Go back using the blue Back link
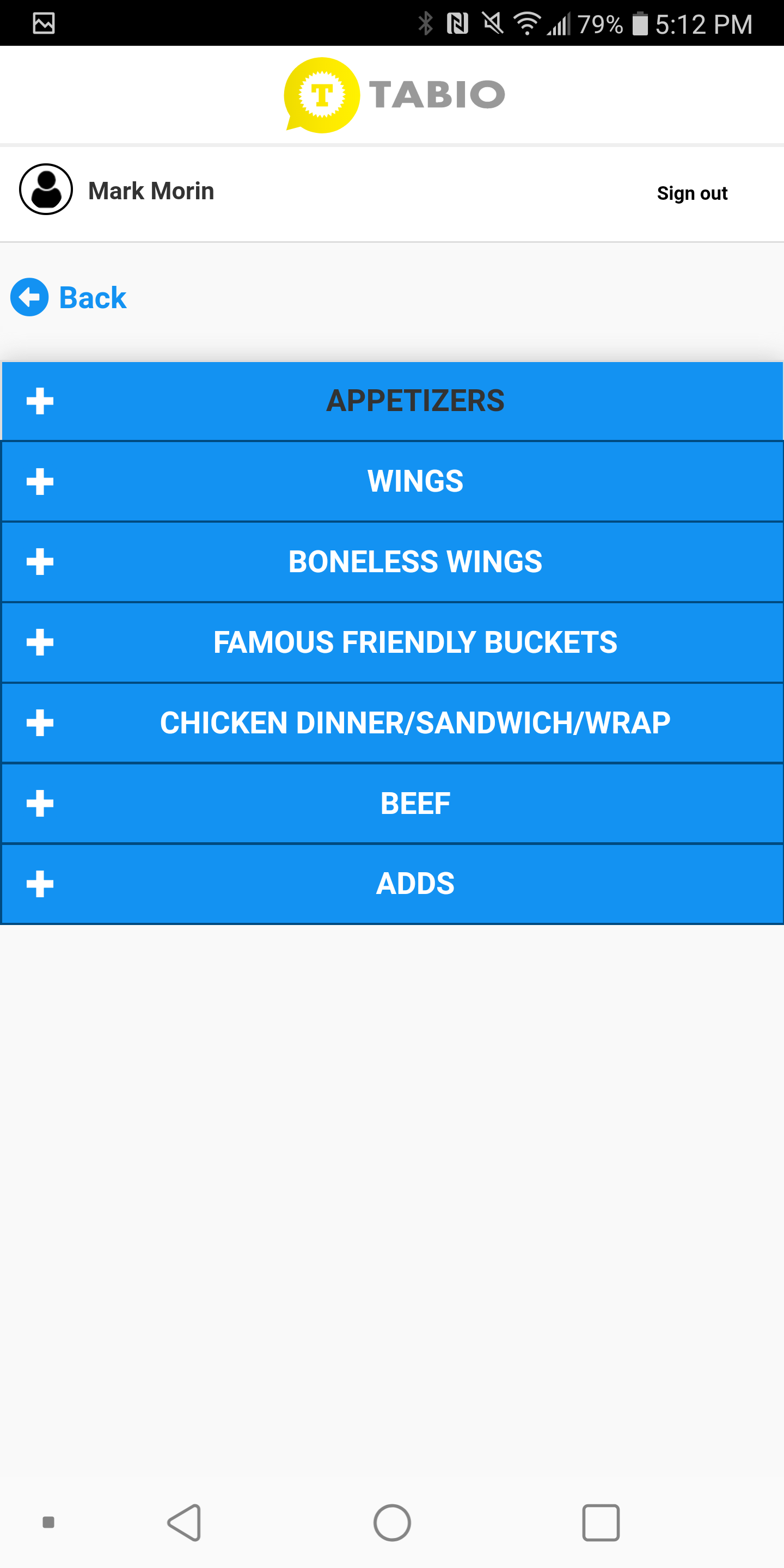The image size is (784, 1568). point(69,298)
